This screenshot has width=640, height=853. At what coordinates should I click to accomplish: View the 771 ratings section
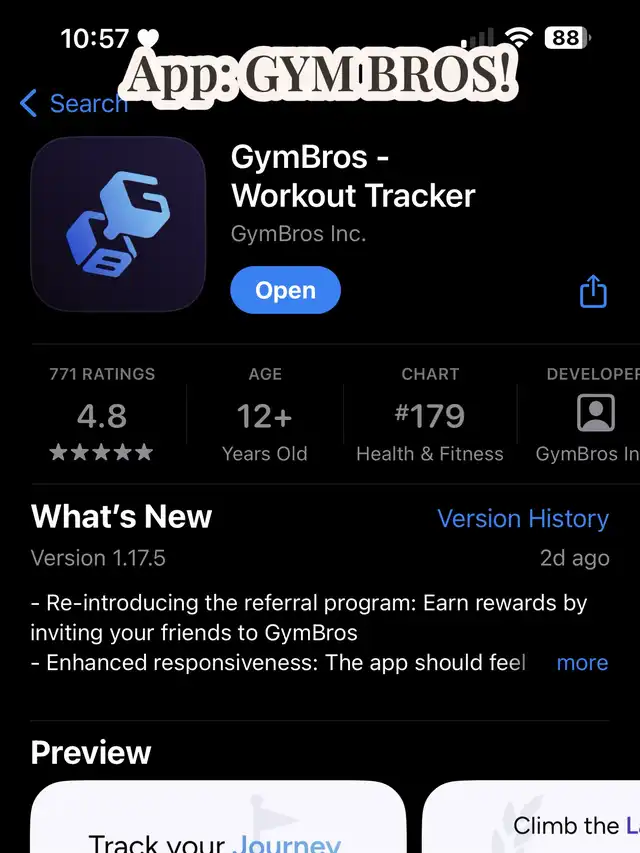[102, 414]
